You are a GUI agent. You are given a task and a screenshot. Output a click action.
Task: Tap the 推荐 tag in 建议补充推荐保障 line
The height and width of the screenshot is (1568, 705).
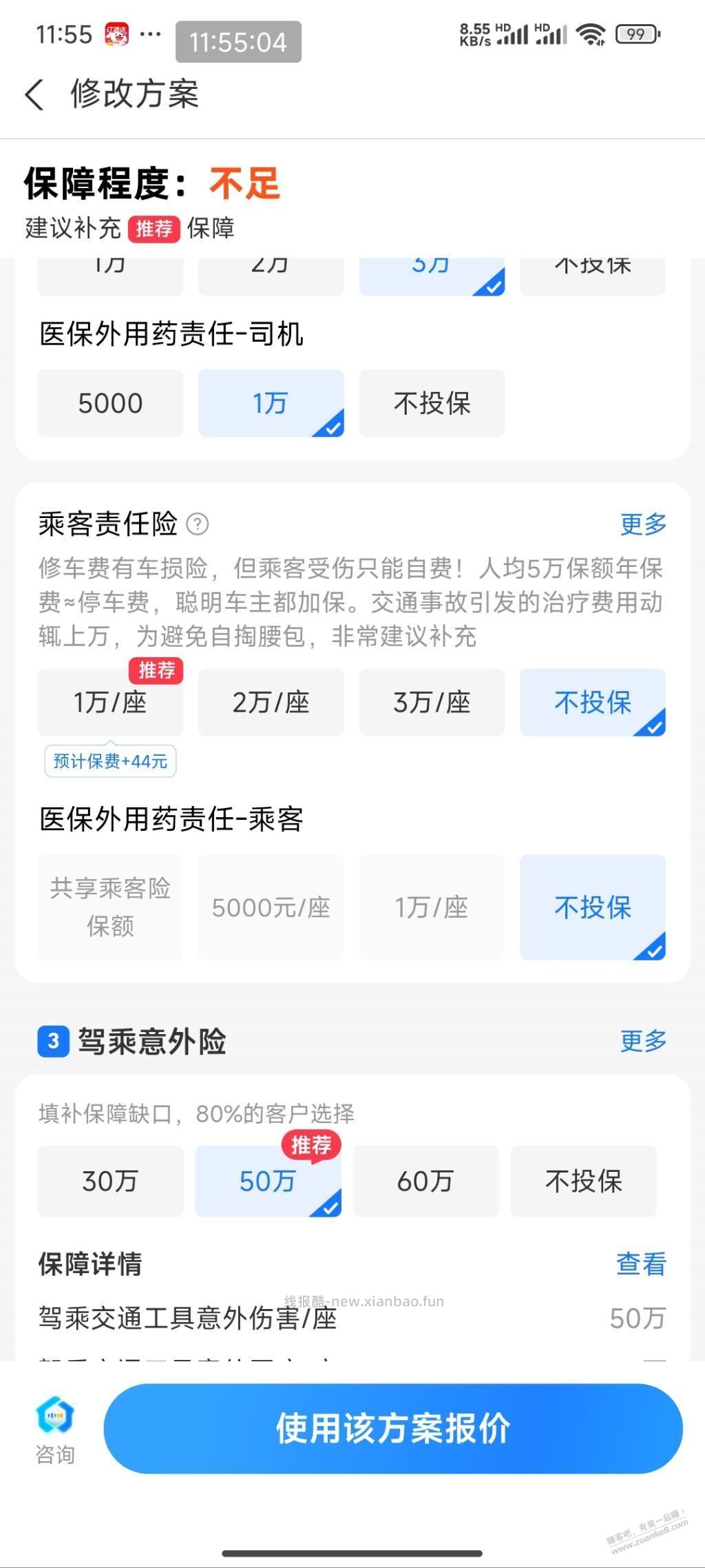(155, 229)
